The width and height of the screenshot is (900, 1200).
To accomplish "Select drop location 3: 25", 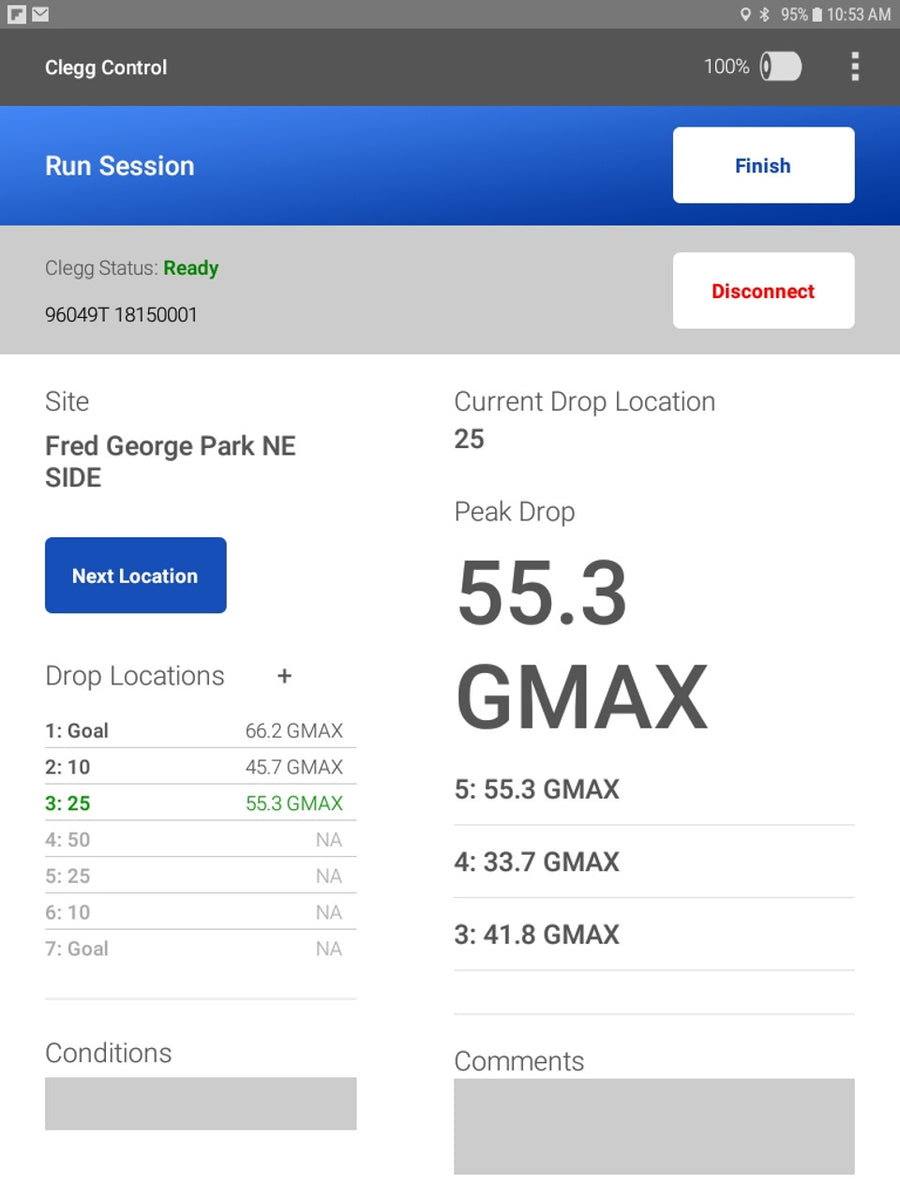I will point(200,803).
